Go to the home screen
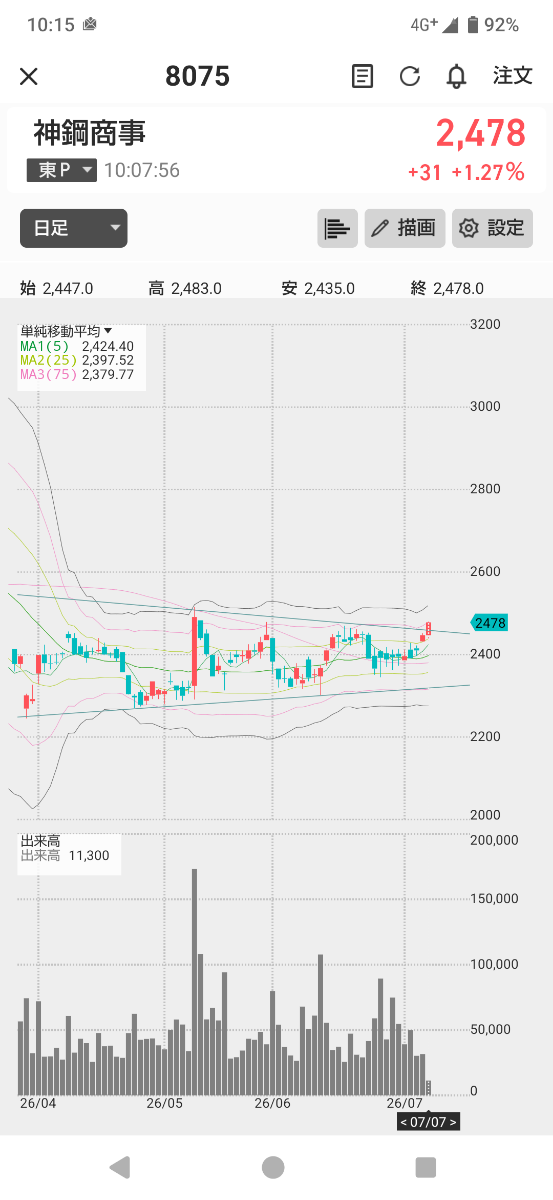553x1200 pixels. [273, 1167]
